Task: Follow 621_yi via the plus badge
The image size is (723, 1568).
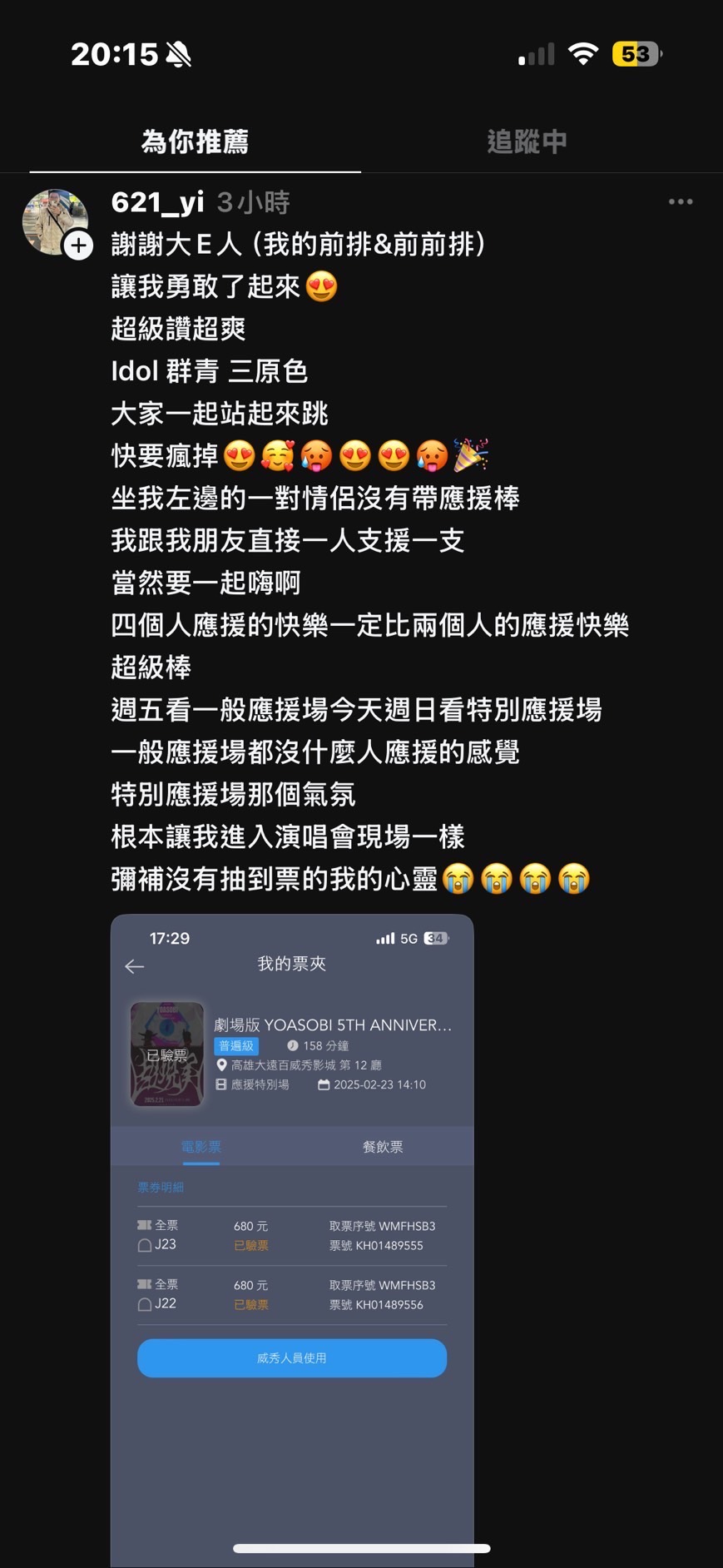Action: pos(79,246)
